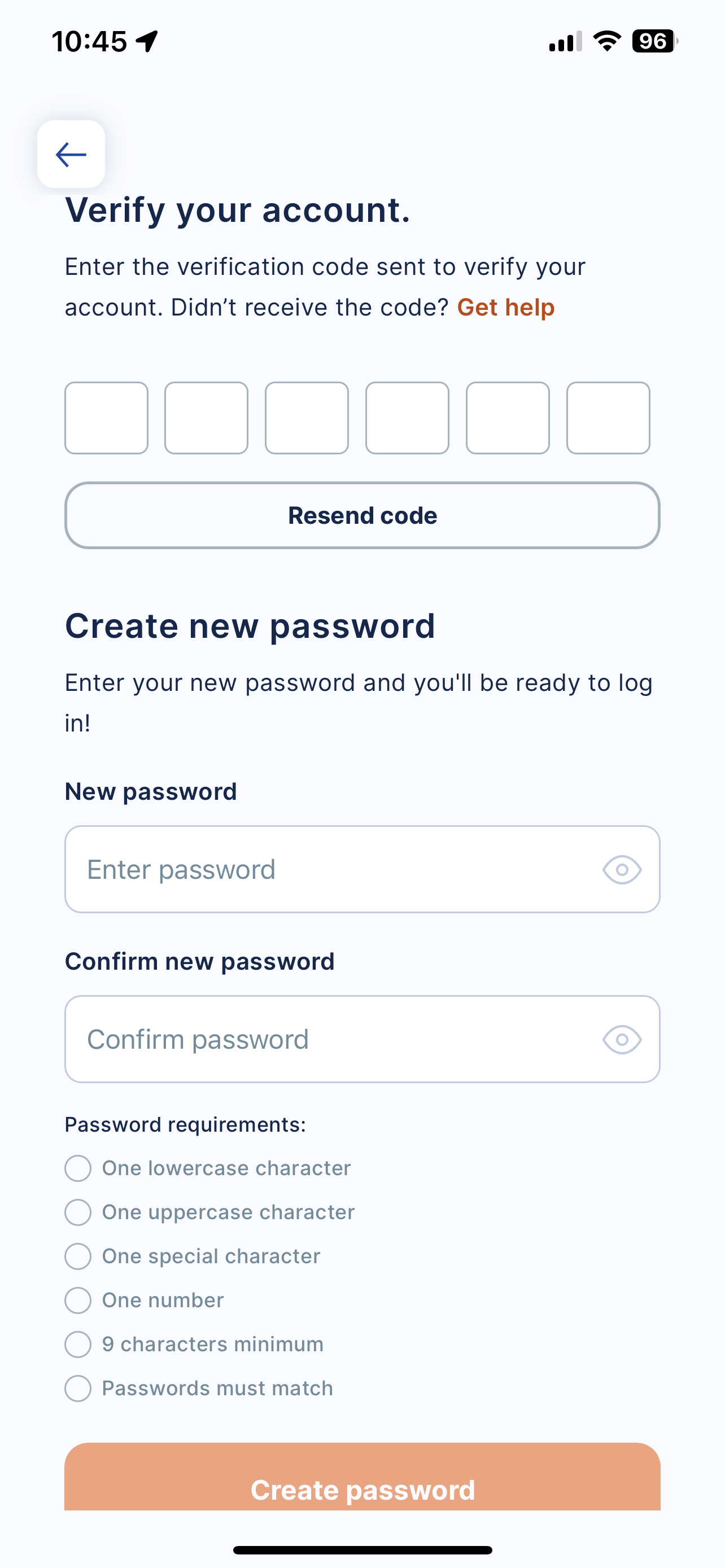Focus the Confirm password field

tap(329, 1039)
